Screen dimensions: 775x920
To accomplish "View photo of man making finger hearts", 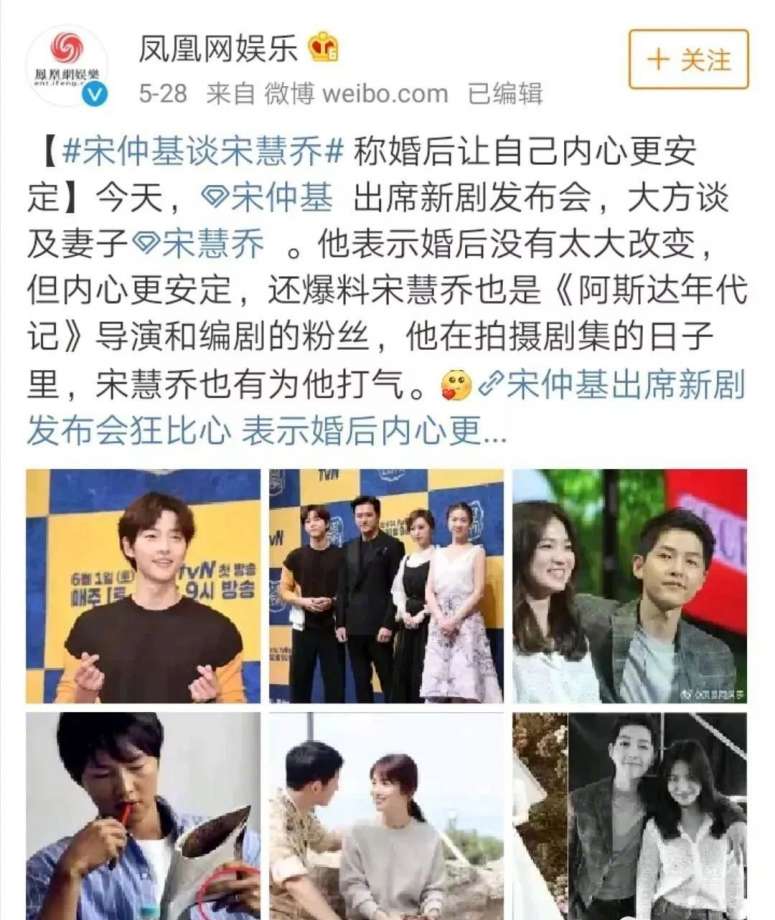I will pyautogui.click(x=143, y=585).
